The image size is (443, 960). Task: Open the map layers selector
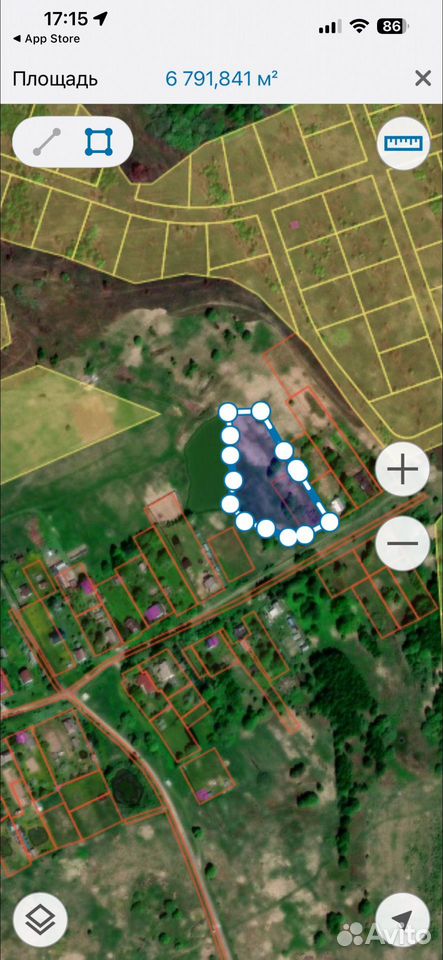[40, 920]
